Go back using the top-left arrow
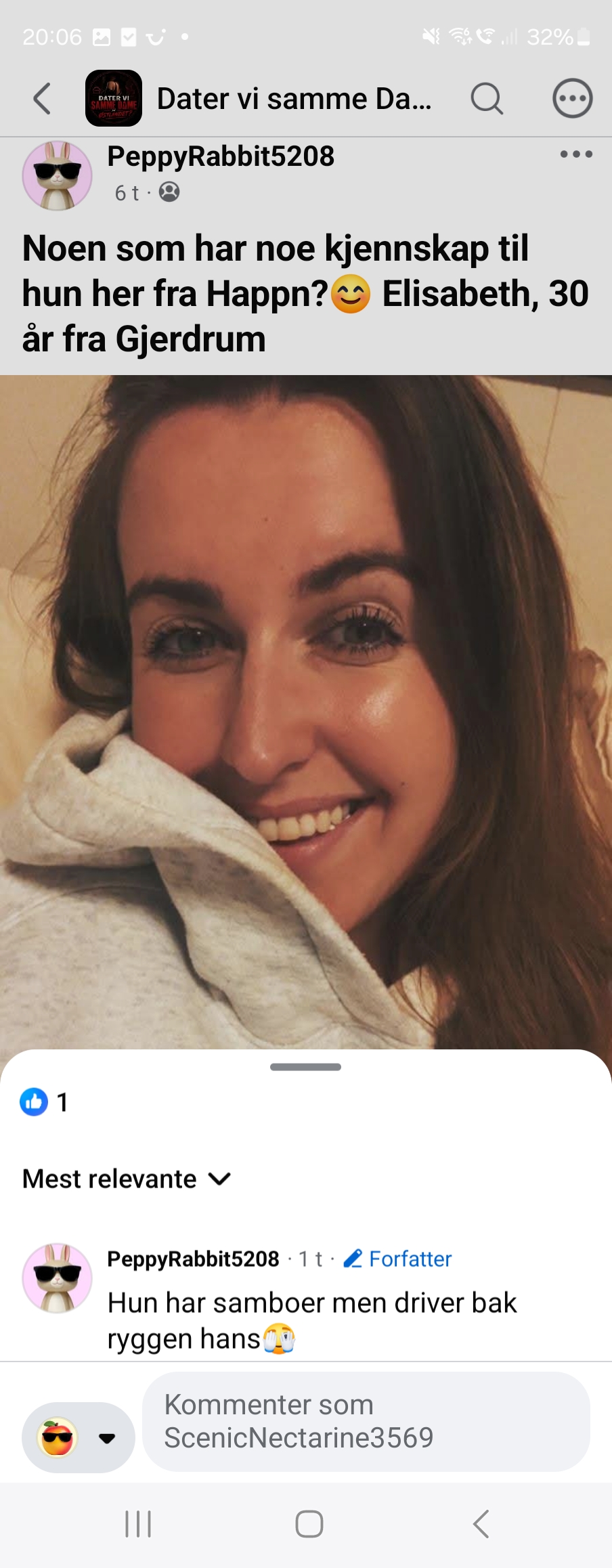Image resolution: width=612 pixels, height=1568 pixels. [42, 99]
